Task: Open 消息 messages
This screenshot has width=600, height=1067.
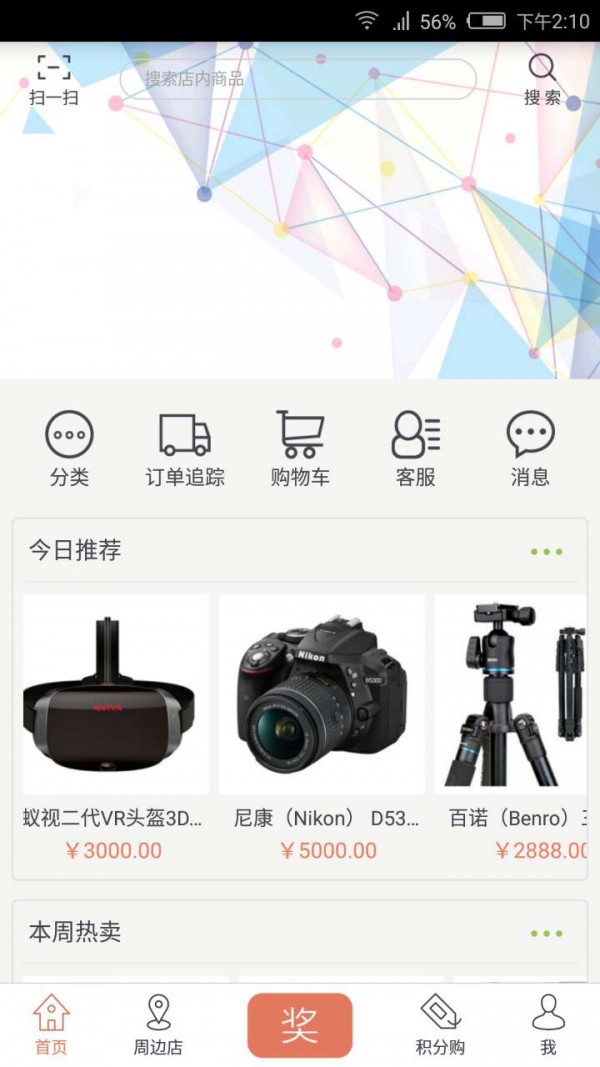Action: pos(530,449)
